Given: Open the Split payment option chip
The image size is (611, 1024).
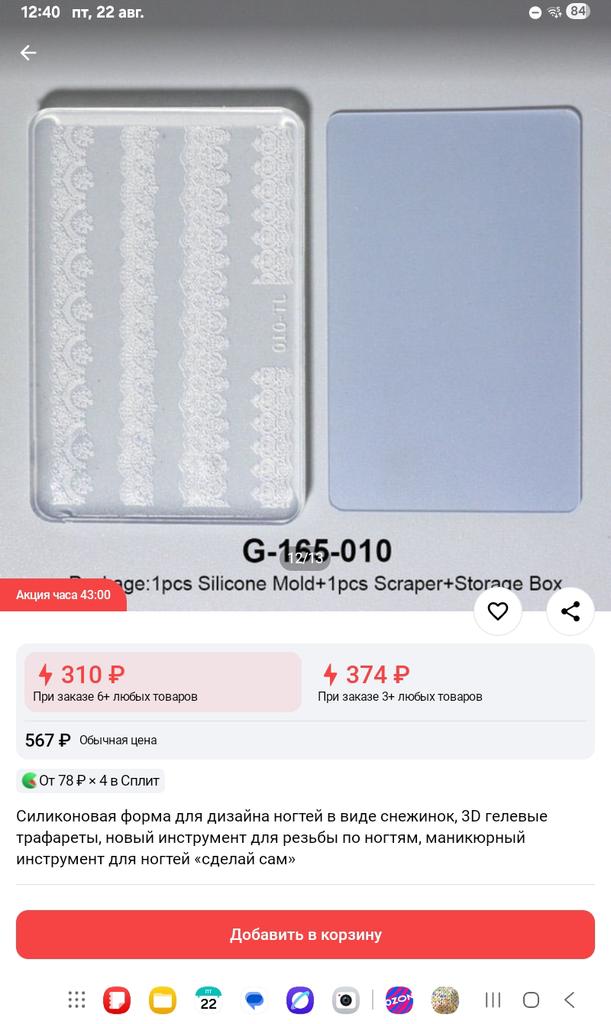Looking at the screenshot, I should 91,780.
